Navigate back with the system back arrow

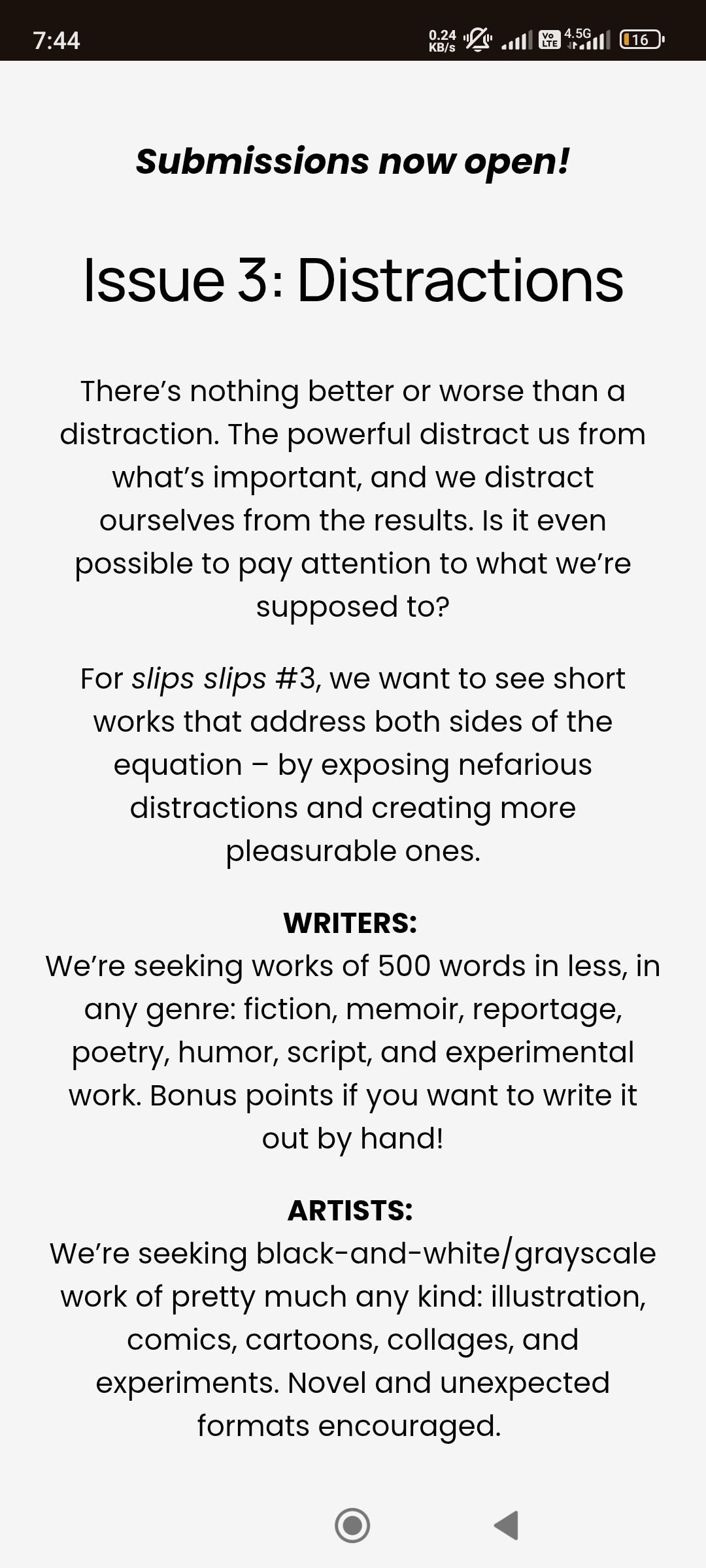tap(506, 1526)
